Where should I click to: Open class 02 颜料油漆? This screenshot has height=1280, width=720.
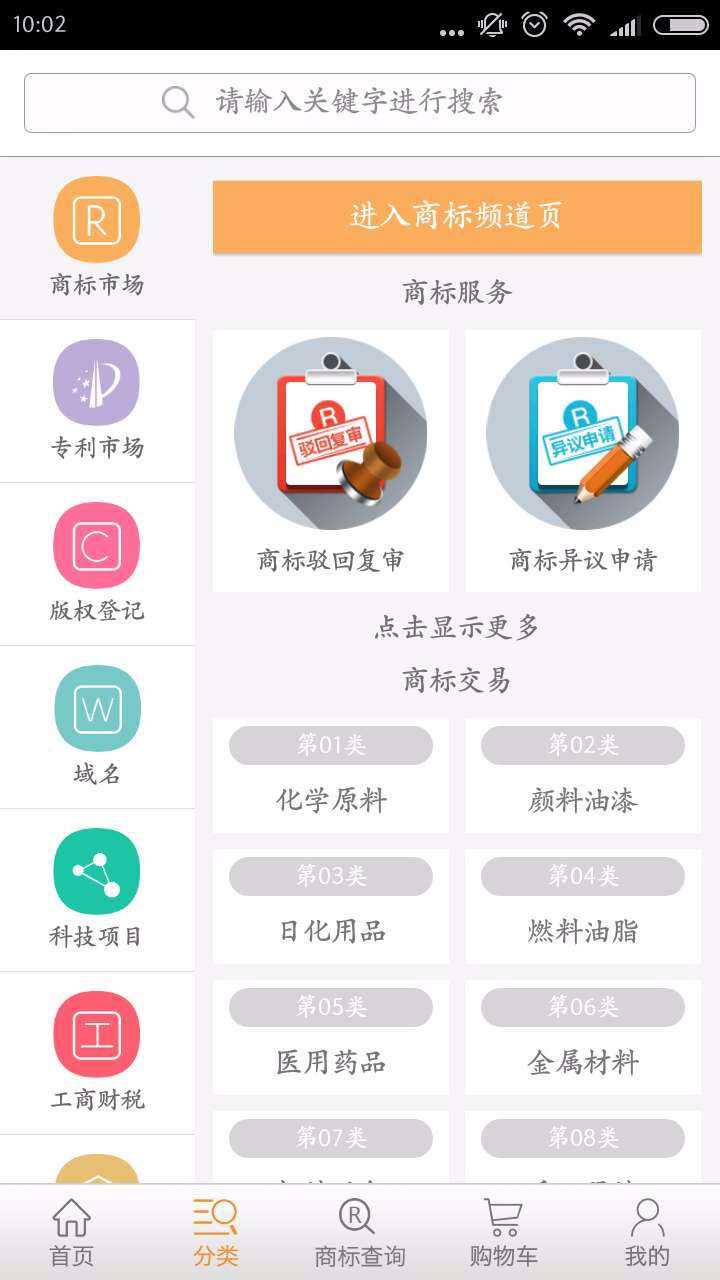(583, 775)
